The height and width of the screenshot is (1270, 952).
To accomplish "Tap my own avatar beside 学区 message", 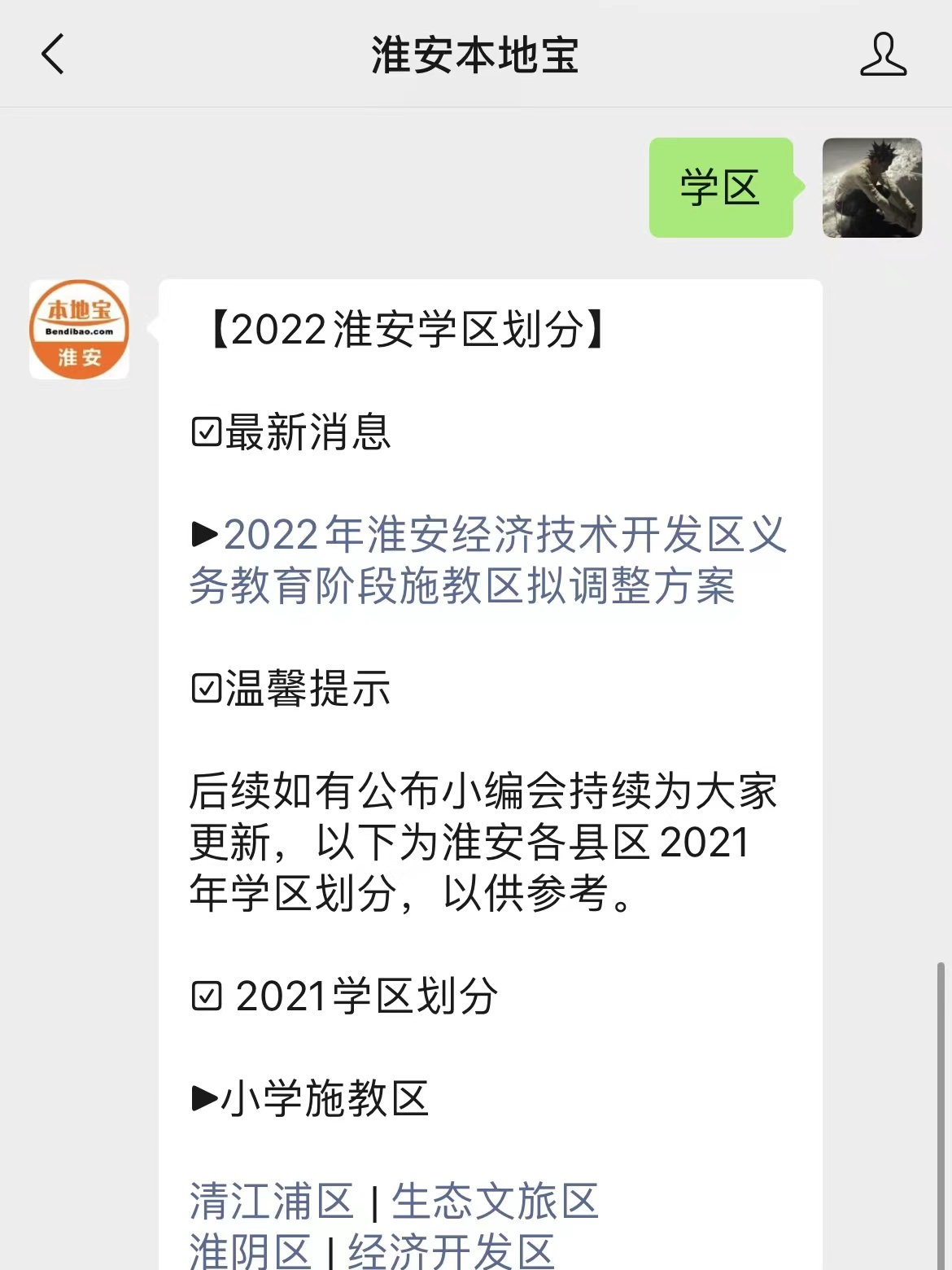I will [x=871, y=188].
